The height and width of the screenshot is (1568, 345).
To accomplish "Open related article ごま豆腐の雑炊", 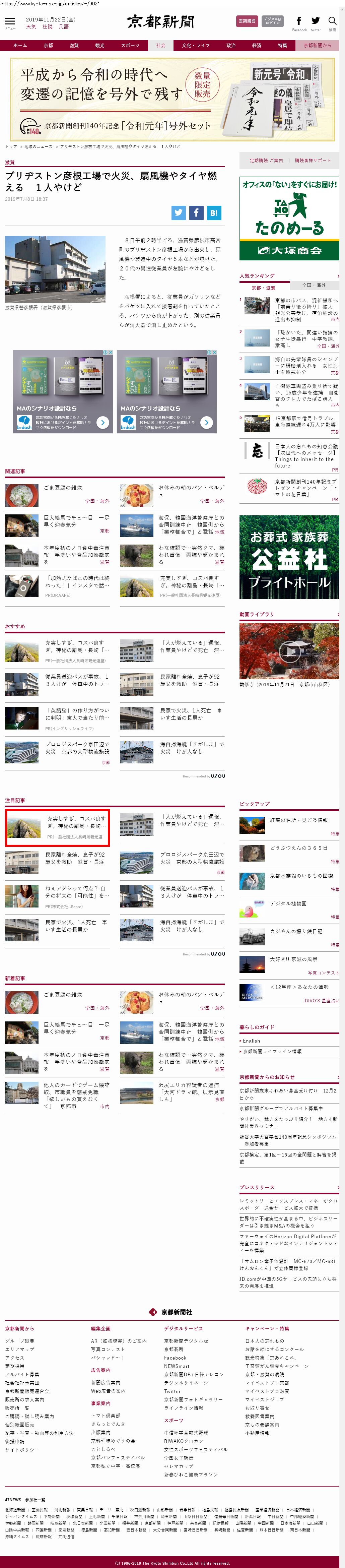I will [63, 488].
